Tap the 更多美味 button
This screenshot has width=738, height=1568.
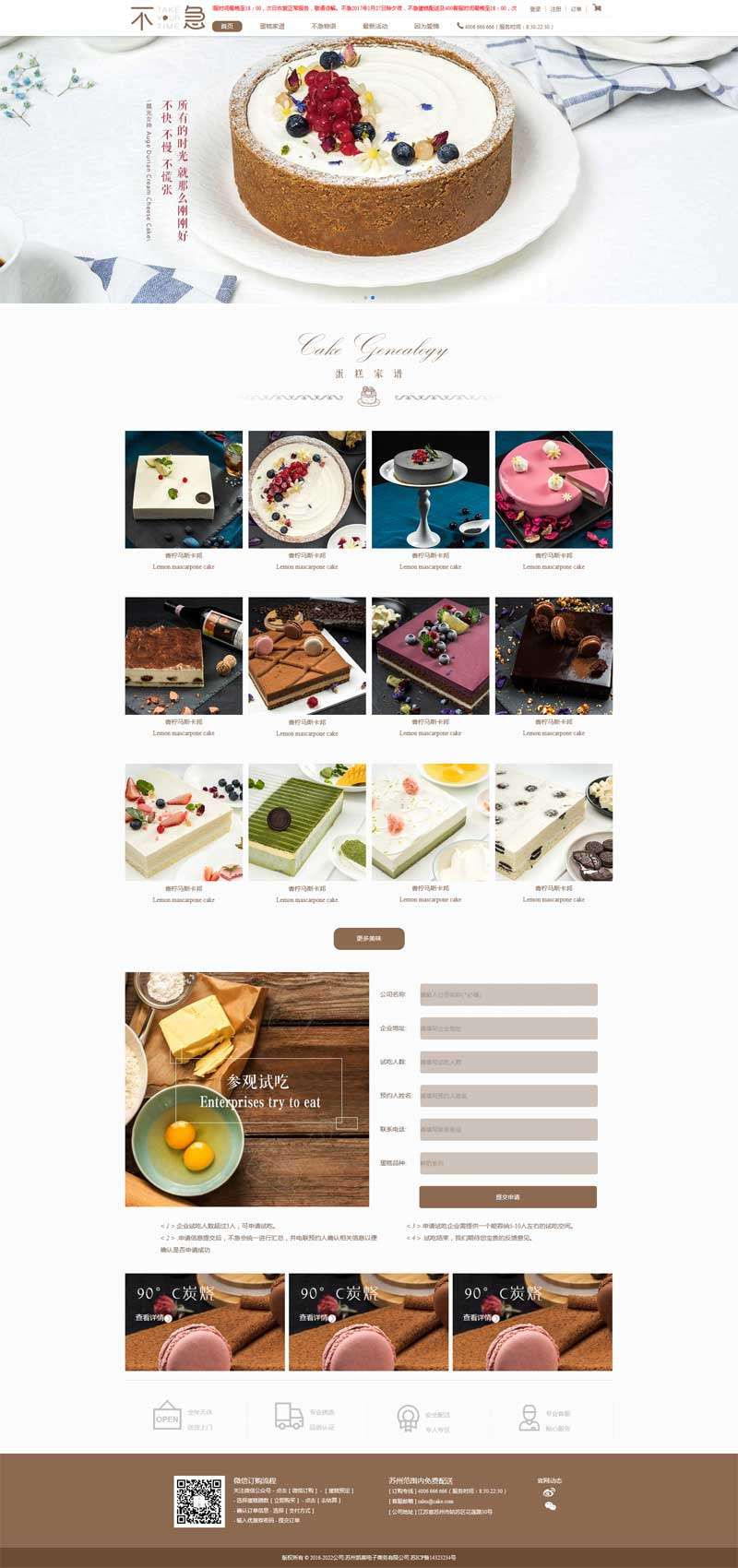coord(369,938)
